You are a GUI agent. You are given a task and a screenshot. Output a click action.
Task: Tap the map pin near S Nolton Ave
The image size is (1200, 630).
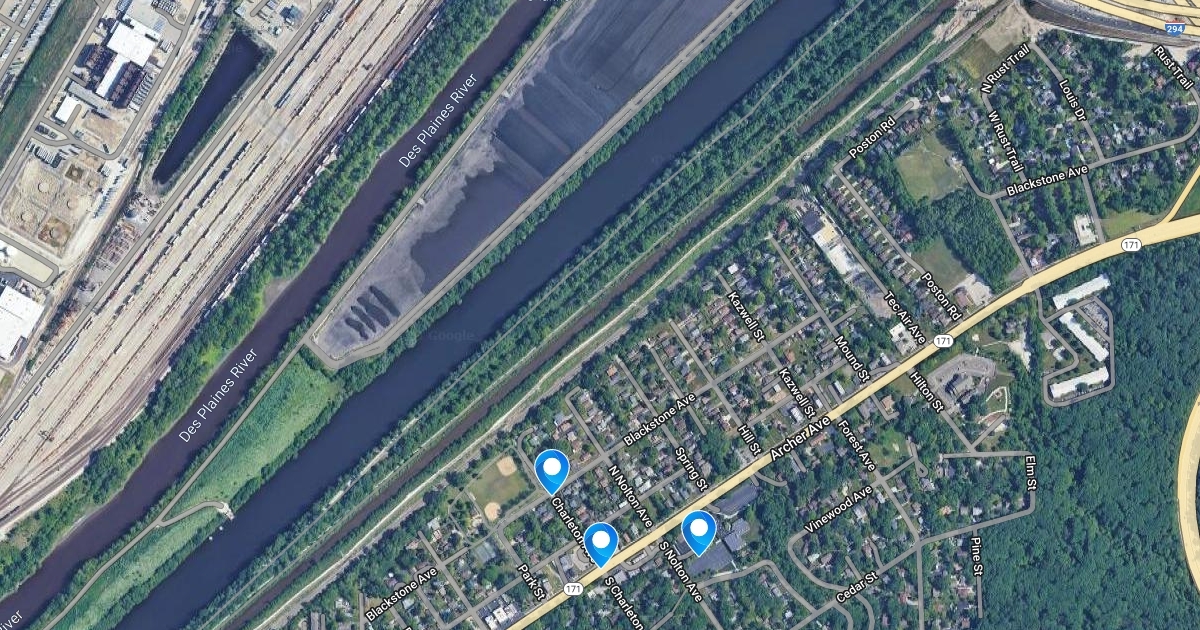pos(699,530)
